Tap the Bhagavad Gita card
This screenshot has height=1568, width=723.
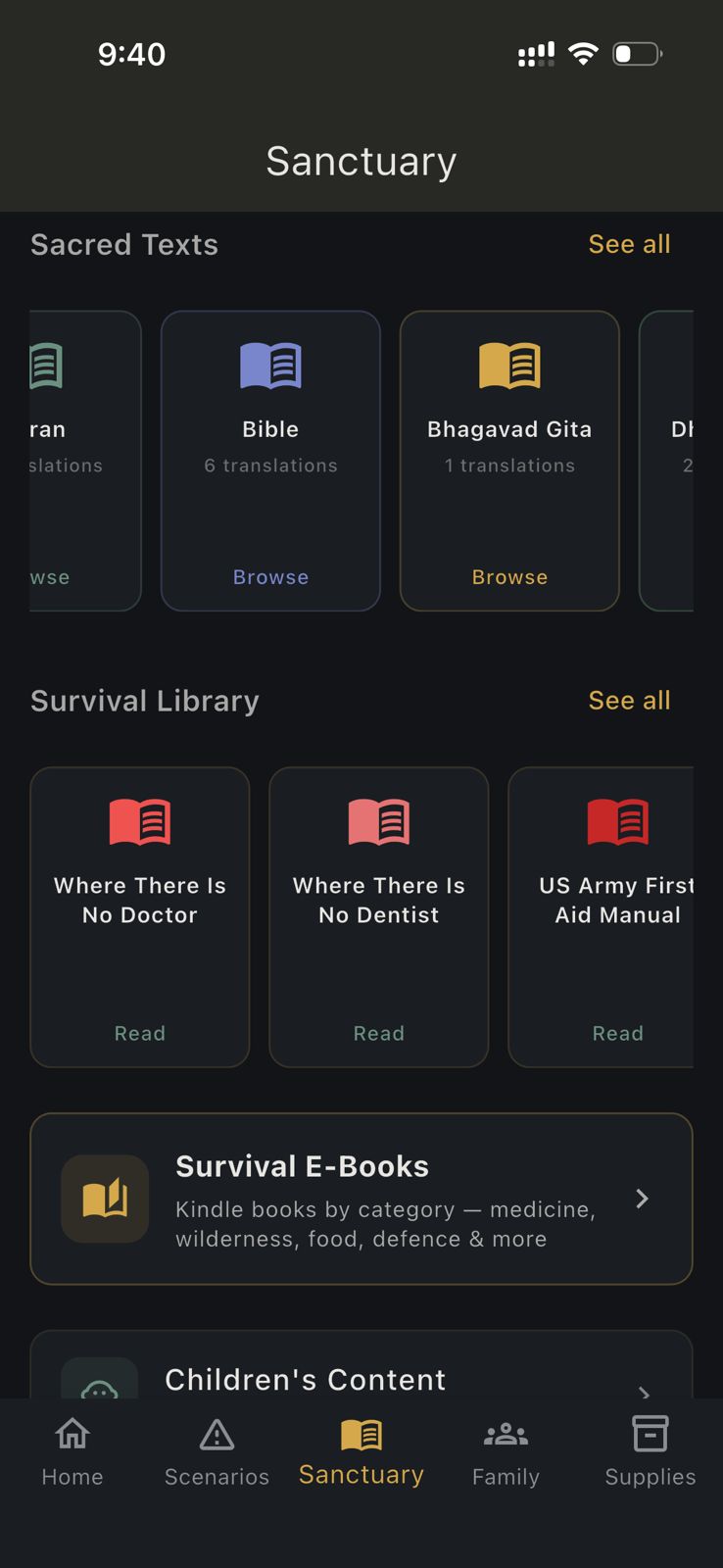coord(509,461)
